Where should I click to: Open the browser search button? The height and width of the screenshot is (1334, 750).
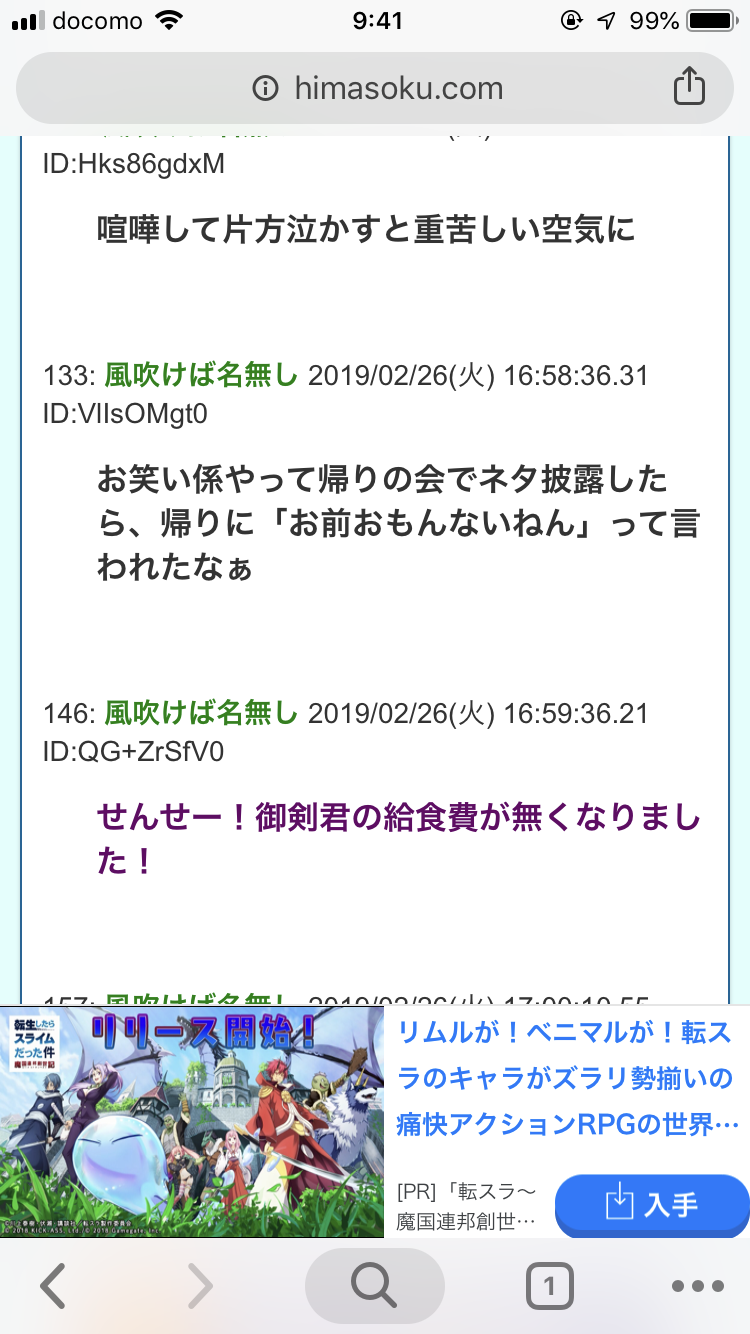tap(374, 1285)
